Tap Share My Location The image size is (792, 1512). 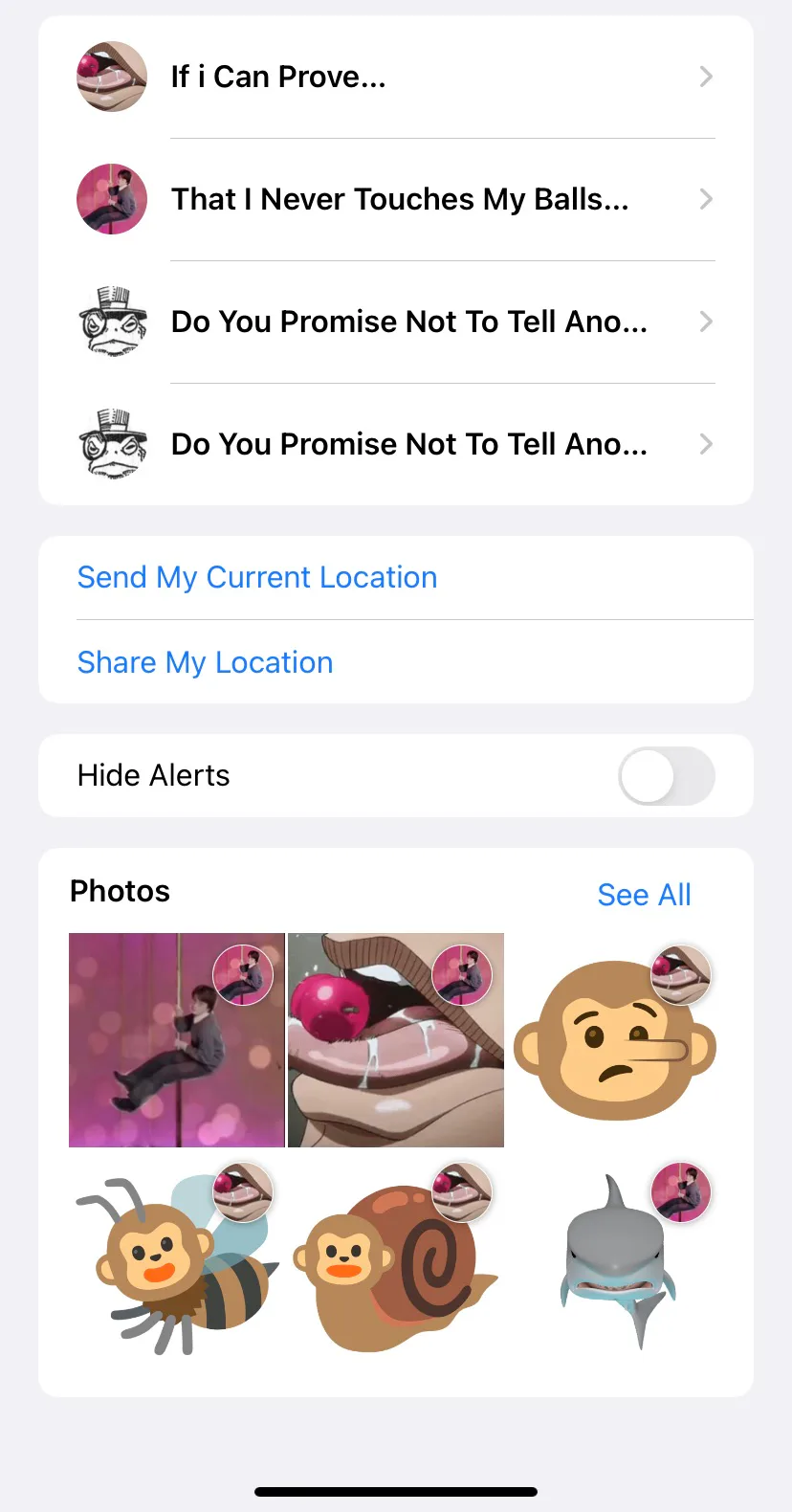(206, 662)
